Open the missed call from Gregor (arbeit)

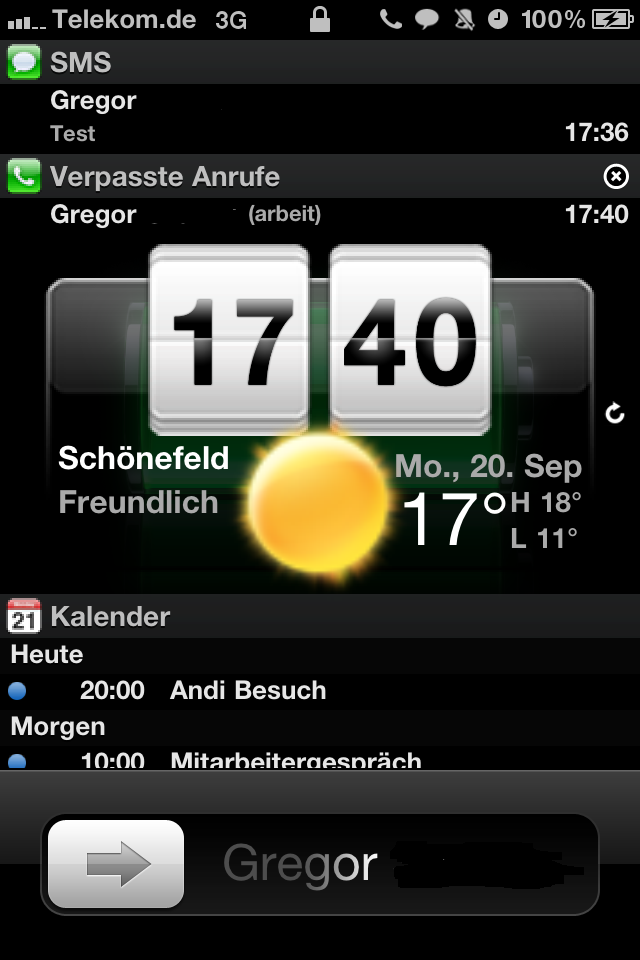320,214
